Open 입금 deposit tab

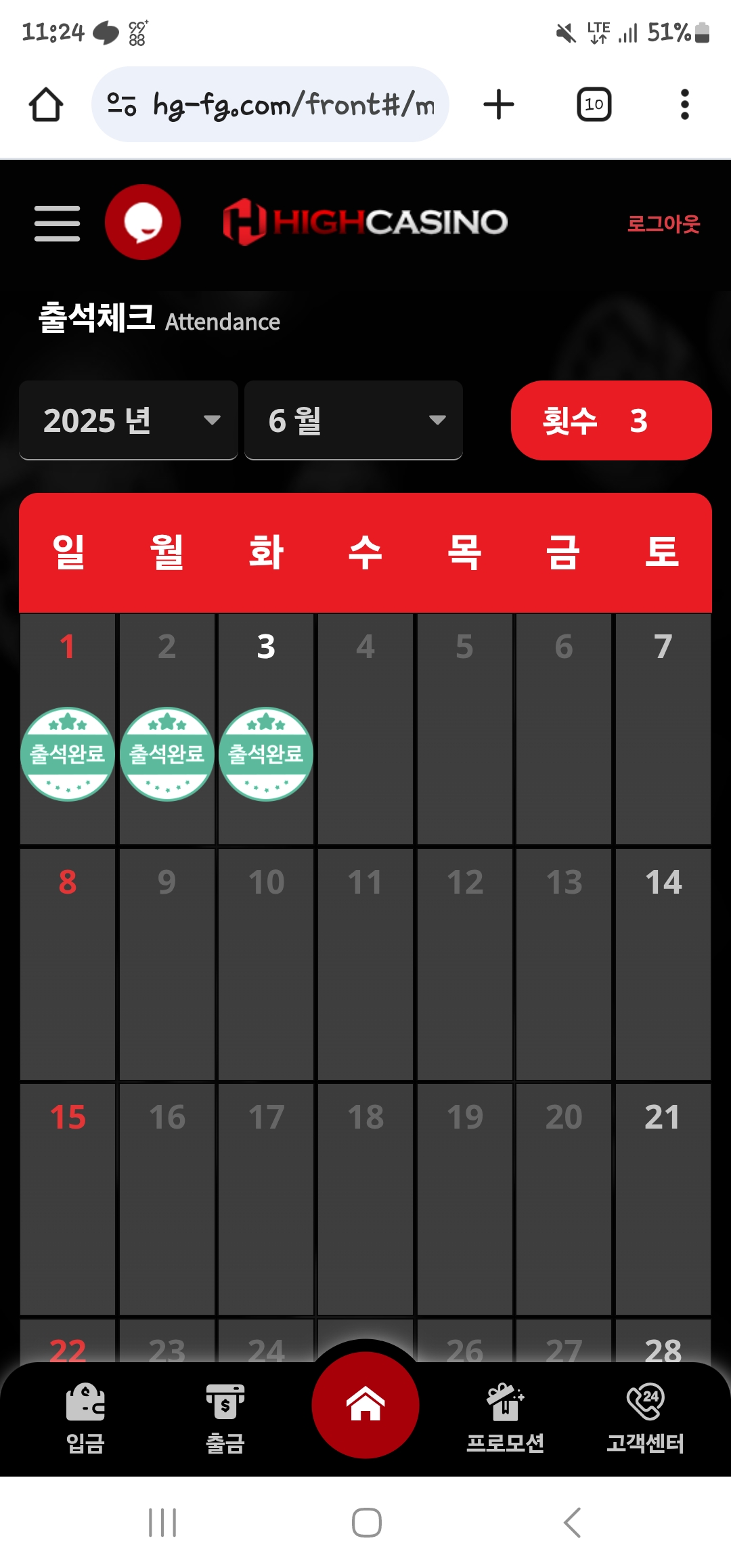click(x=85, y=1418)
